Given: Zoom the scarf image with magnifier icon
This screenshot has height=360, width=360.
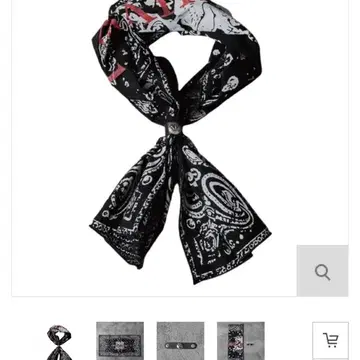Looking at the screenshot, I should click(x=323, y=271).
